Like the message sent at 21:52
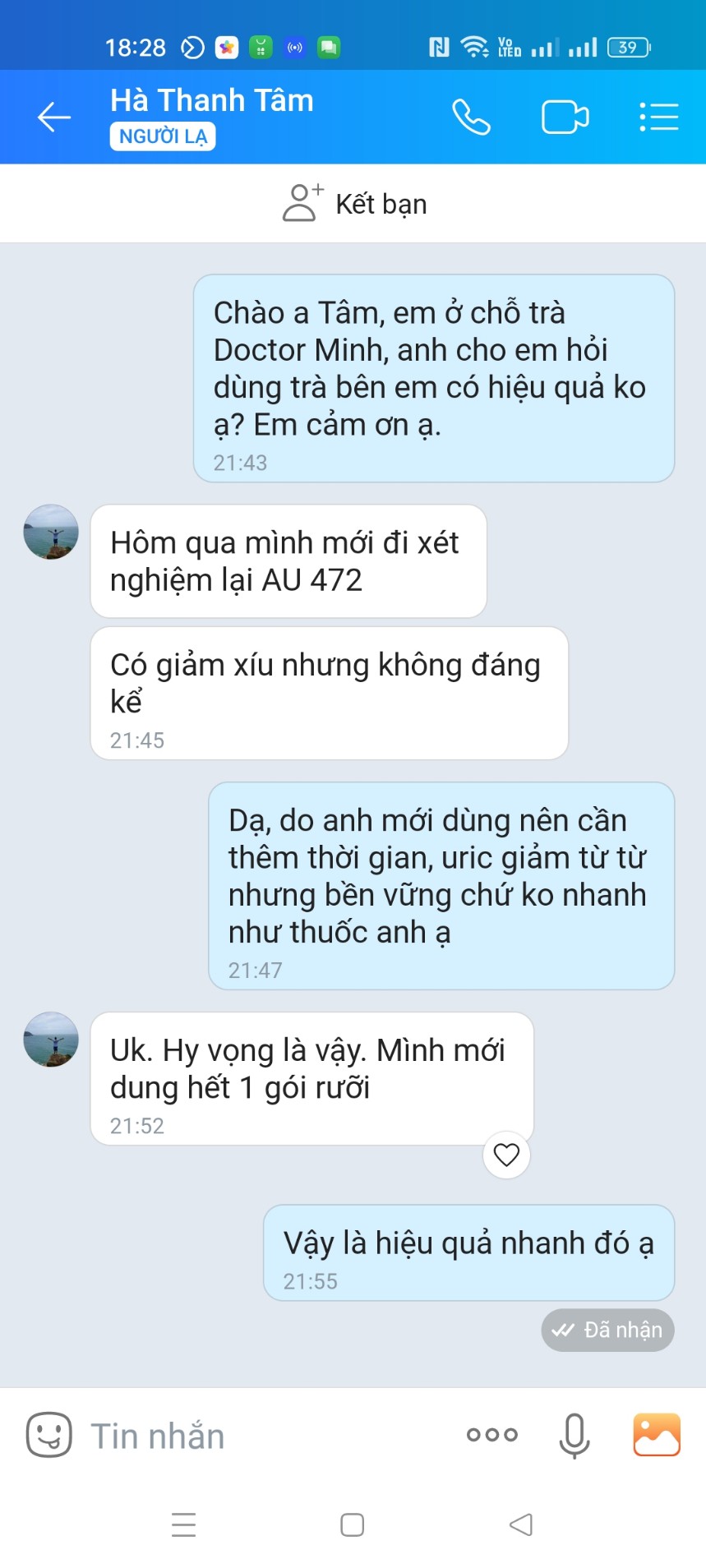 506,1155
